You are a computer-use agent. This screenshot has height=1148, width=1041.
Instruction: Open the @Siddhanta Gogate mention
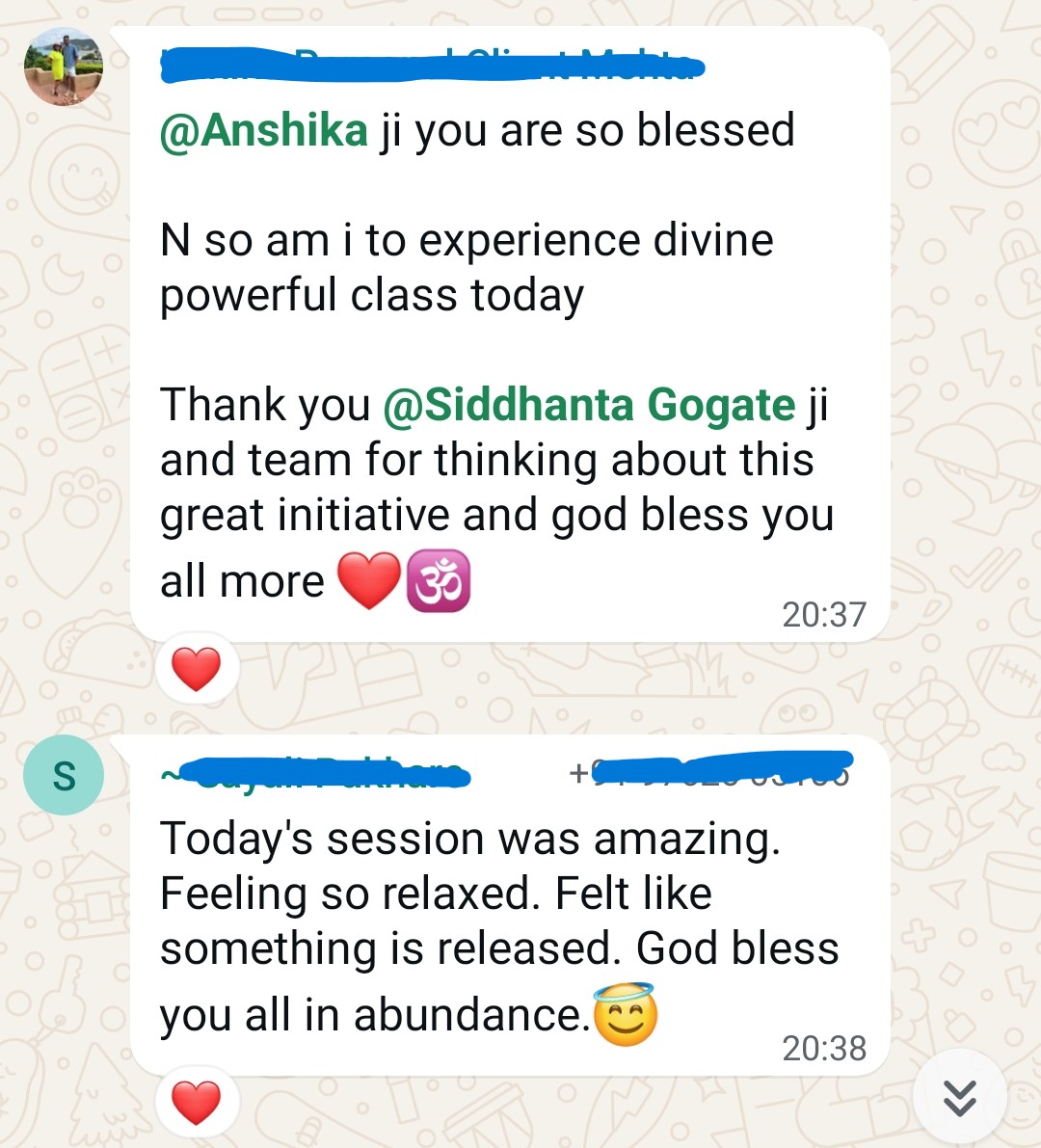click(x=589, y=405)
